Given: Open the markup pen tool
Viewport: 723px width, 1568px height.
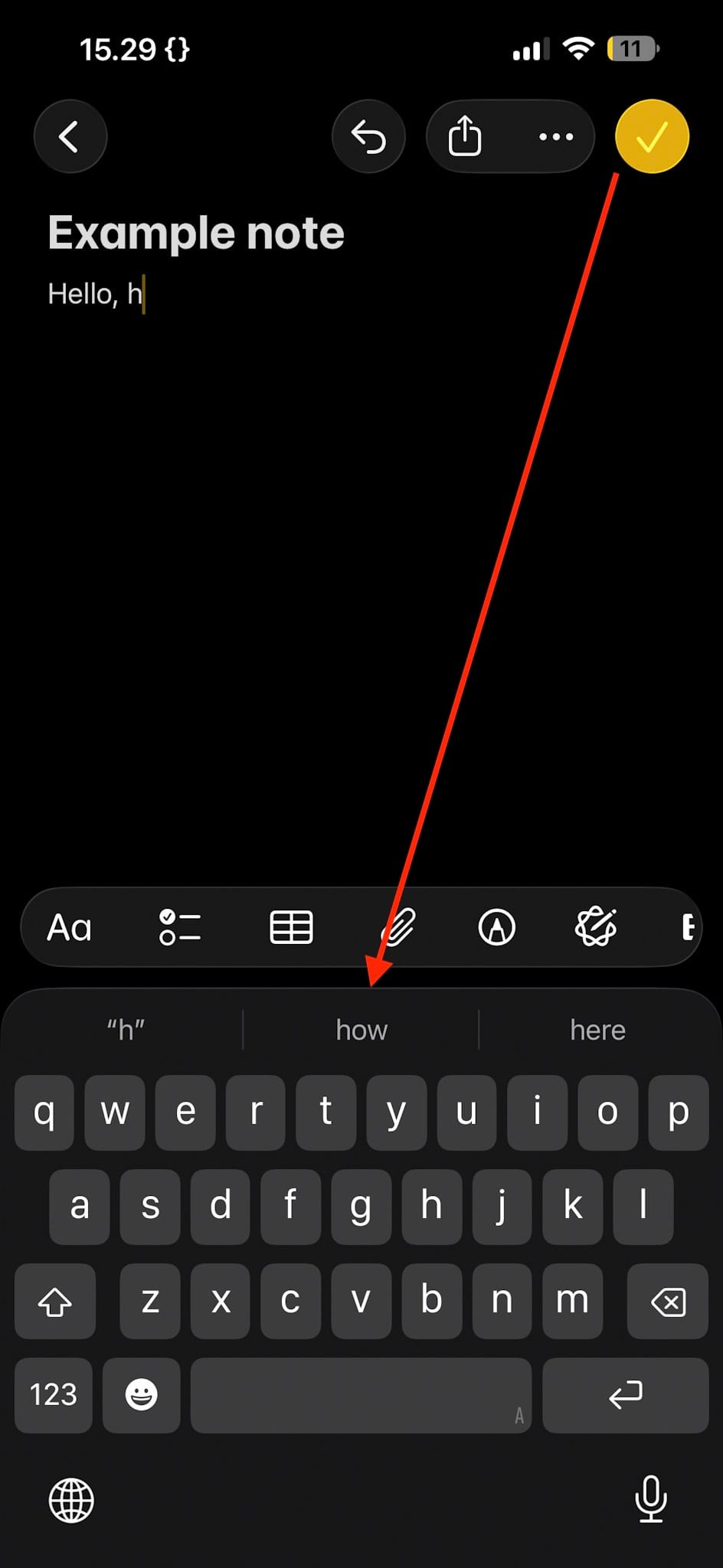Looking at the screenshot, I should [497, 928].
